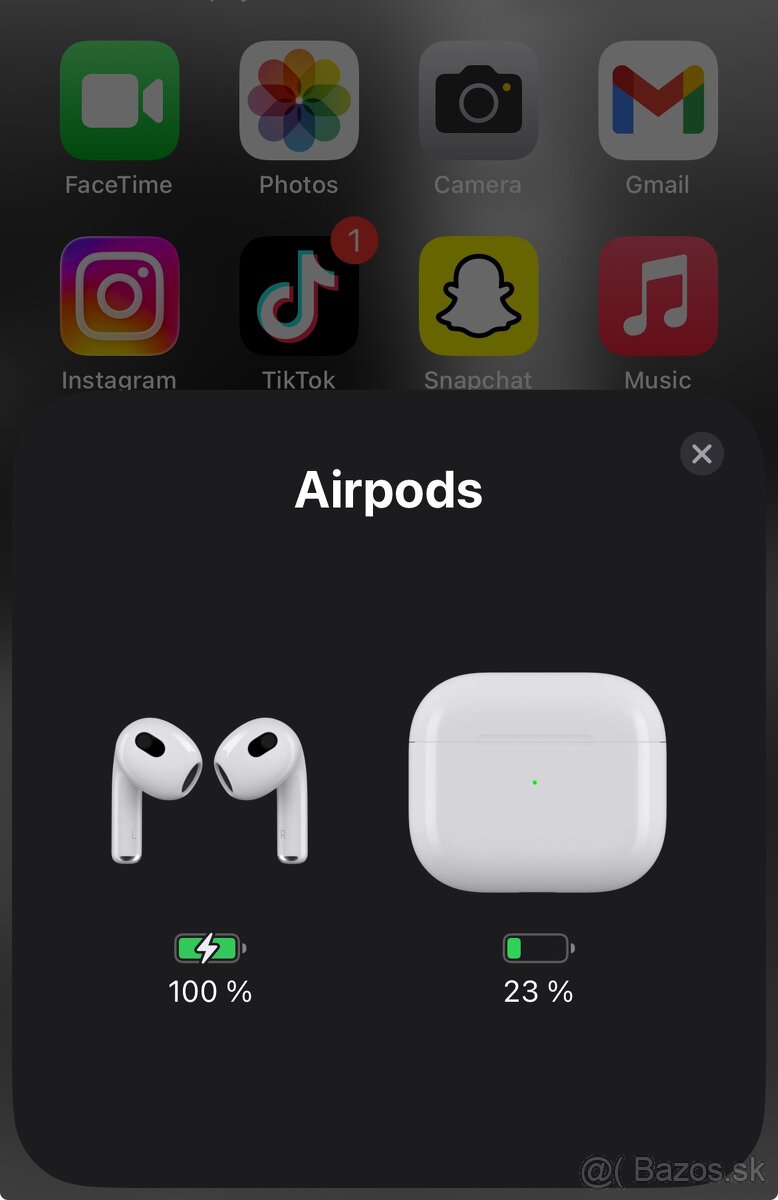Viewport: 778px width, 1200px height.
Task: Open Gmail
Action: pos(657,99)
